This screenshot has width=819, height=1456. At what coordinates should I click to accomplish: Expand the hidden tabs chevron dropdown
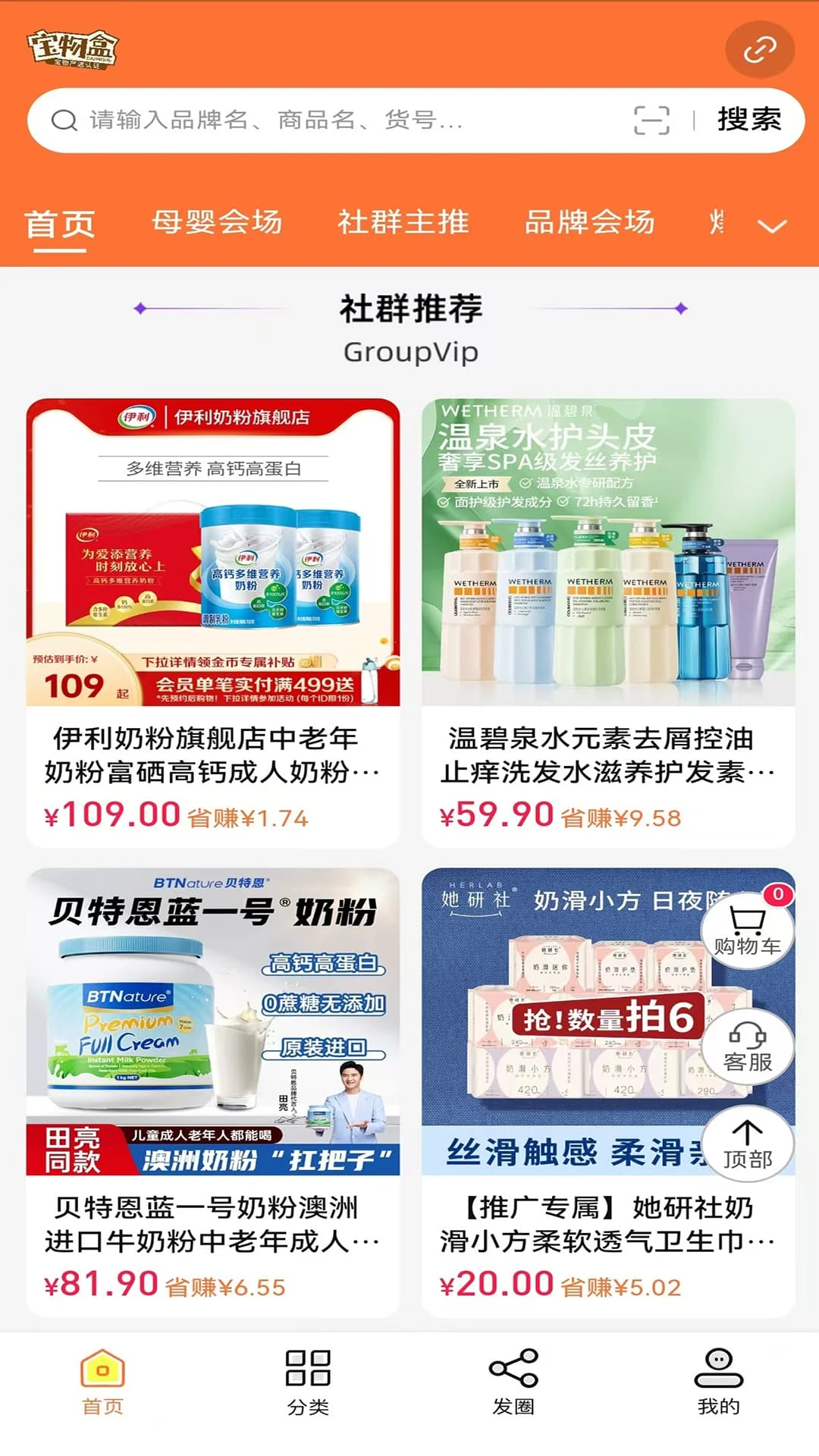pyautogui.click(x=772, y=225)
